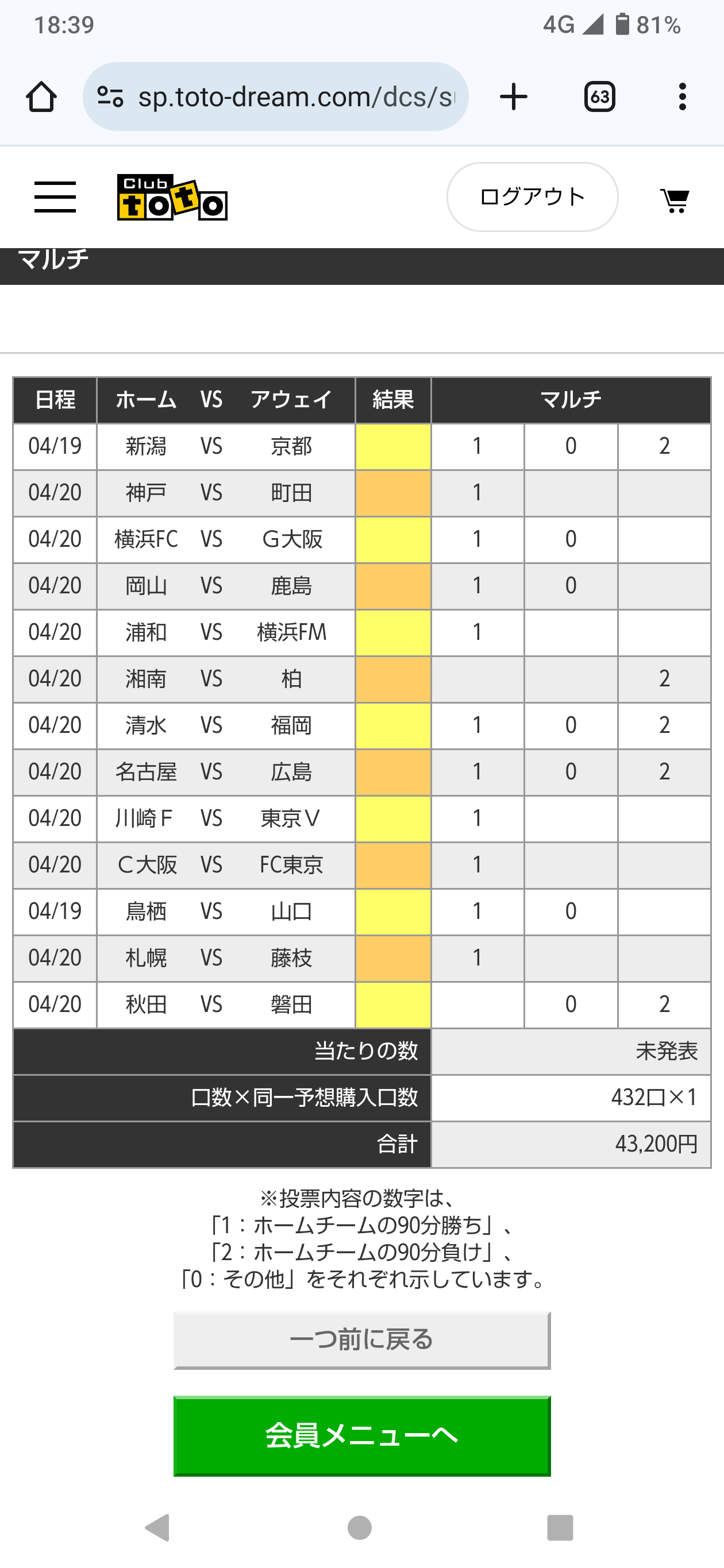Open the shopping cart
This screenshot has width=724, height=1568.
[675, 200]
